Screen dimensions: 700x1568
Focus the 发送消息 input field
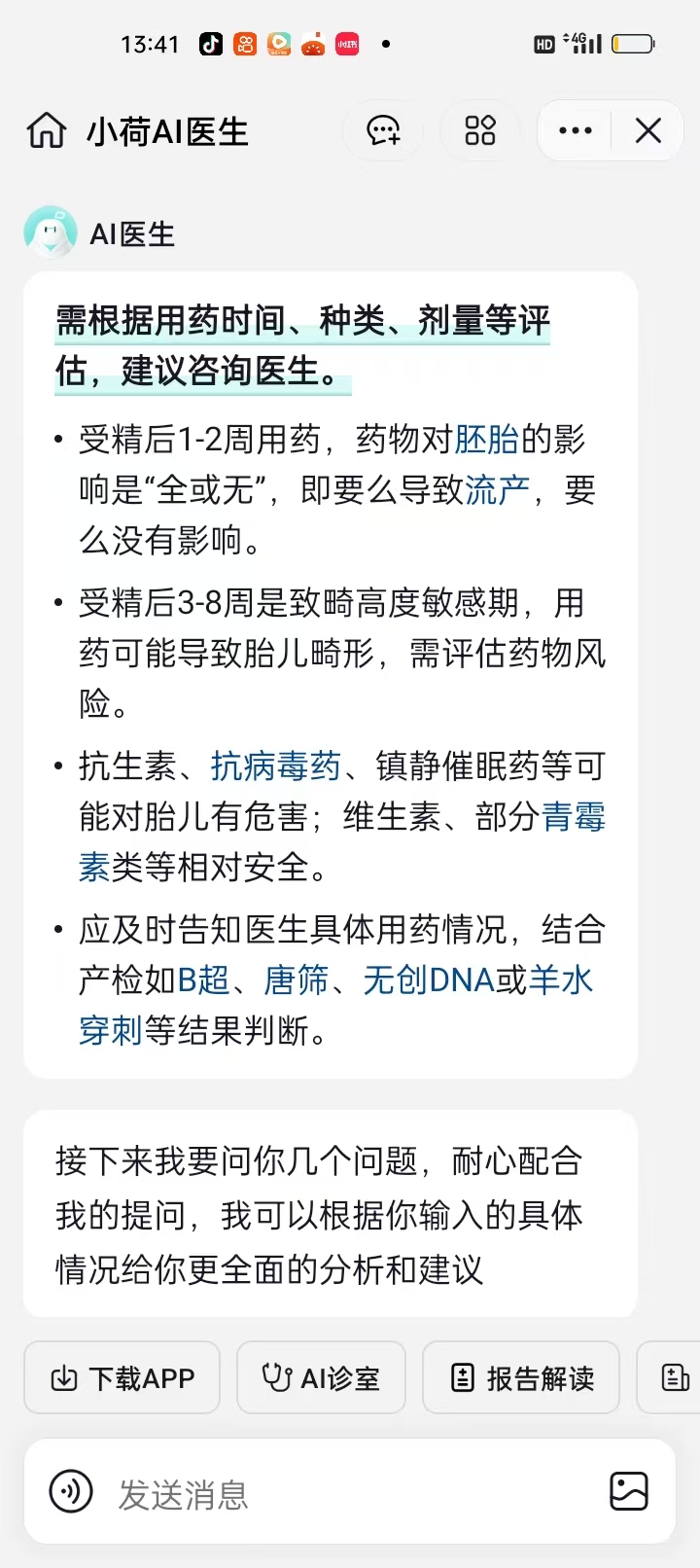tap(340, 1492)
